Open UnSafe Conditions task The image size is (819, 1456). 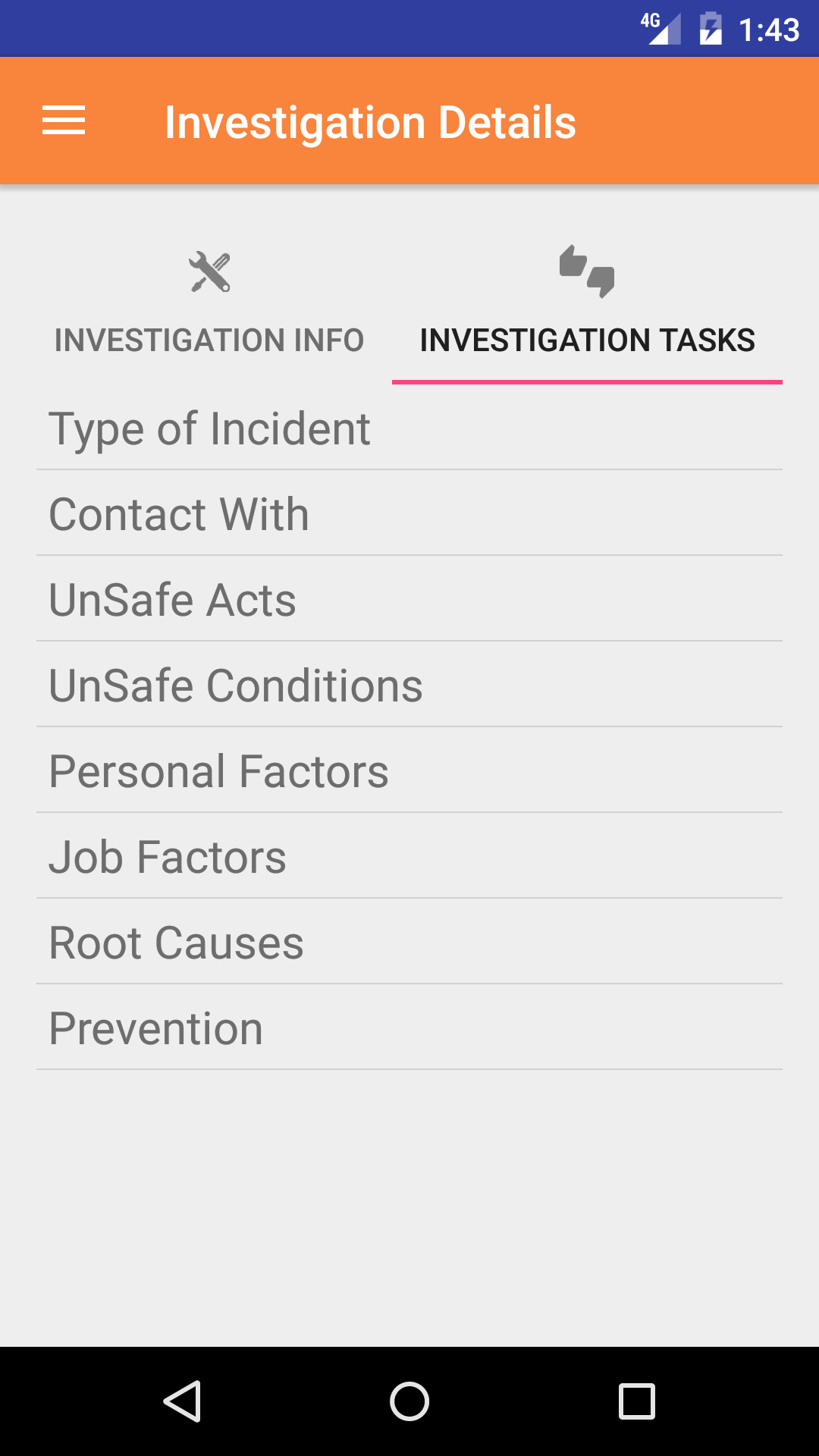pyautogui.click(x=409, y=686)
